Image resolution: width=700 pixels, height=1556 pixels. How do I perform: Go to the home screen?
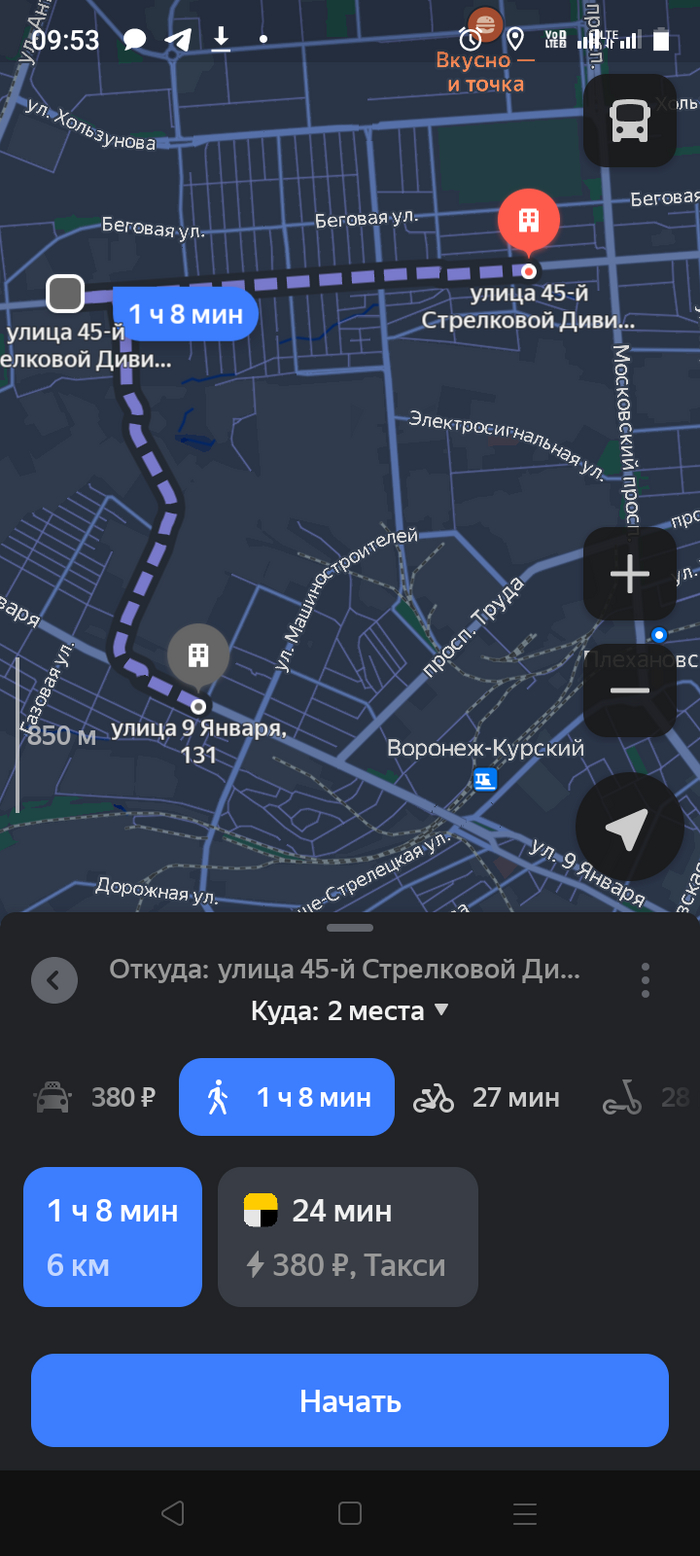tap(350, 1513)
